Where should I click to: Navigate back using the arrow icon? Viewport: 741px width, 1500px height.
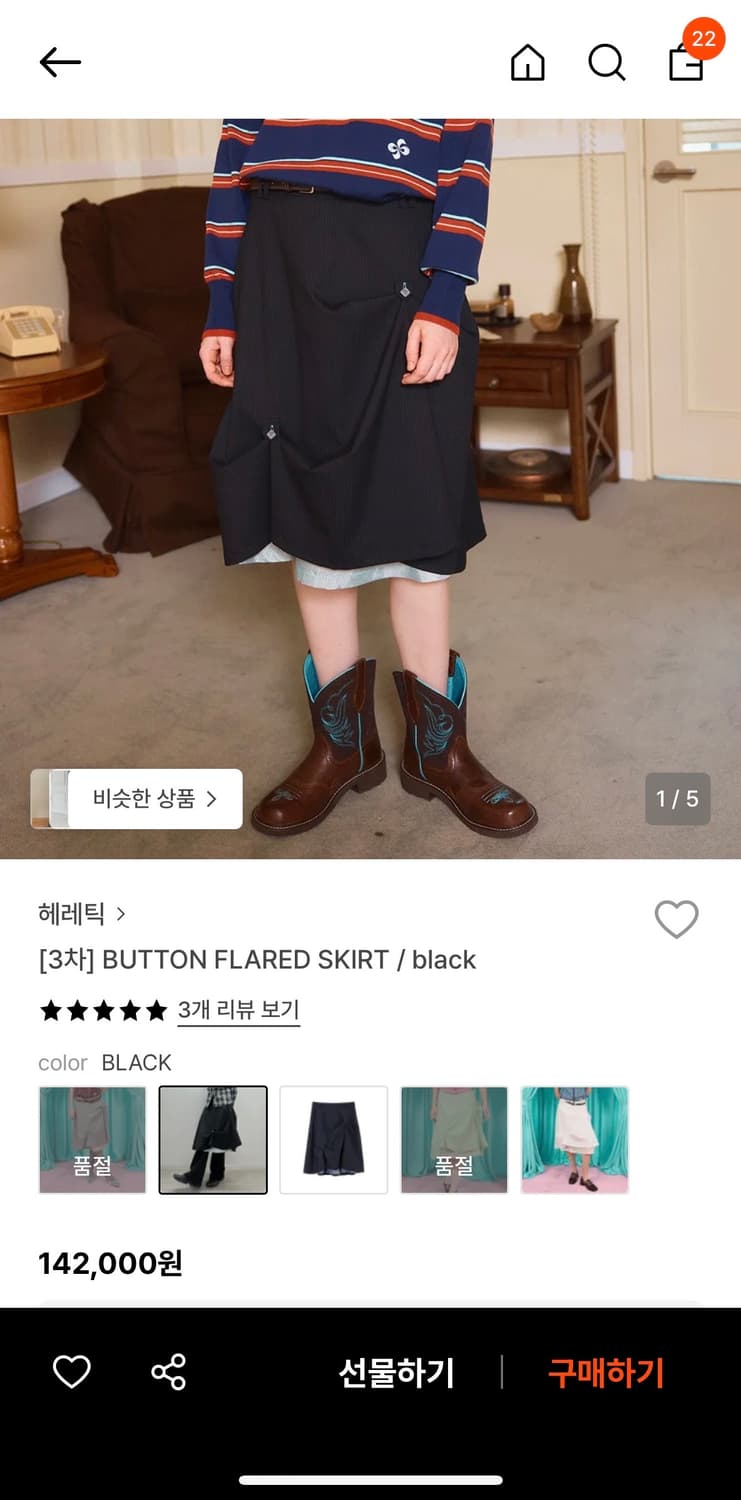pos(60,62)
